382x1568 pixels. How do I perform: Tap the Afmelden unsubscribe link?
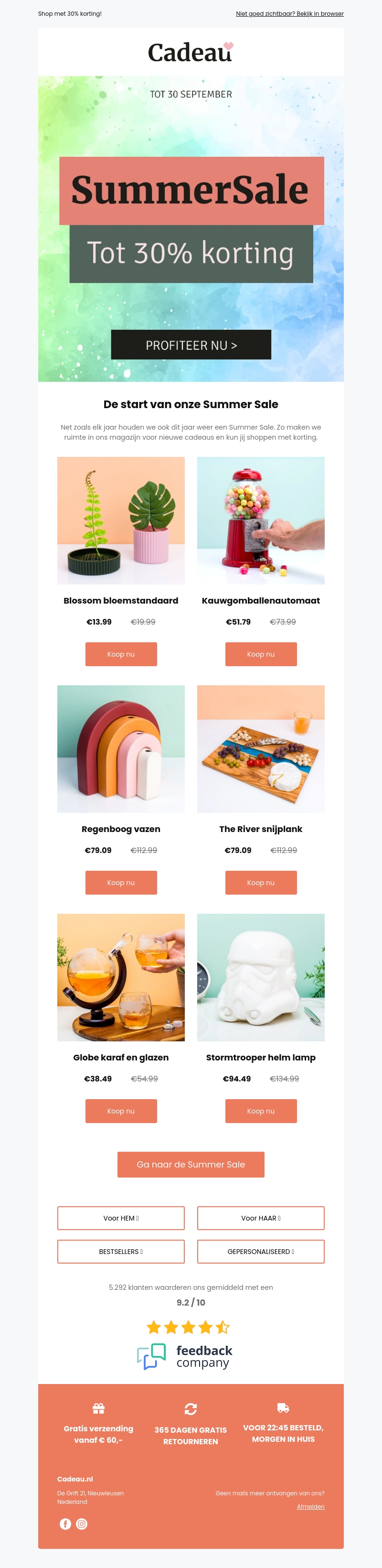pyautogui.click(x=310, y=1506)
